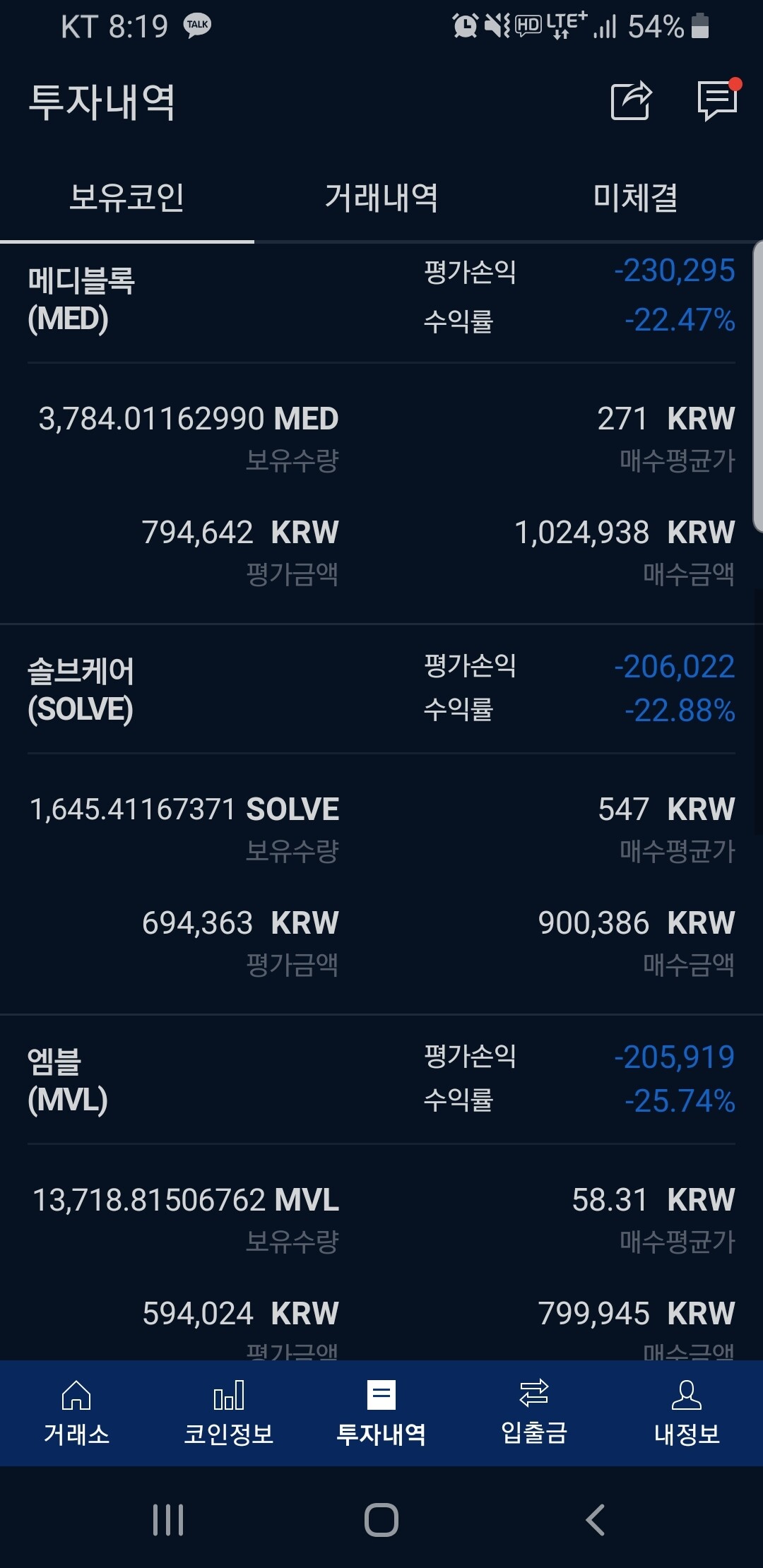The width and height of the screenshot is (763, 1568).
Task: Open the 엠블 (MVL) holding
Action: tap(68, 1081)
